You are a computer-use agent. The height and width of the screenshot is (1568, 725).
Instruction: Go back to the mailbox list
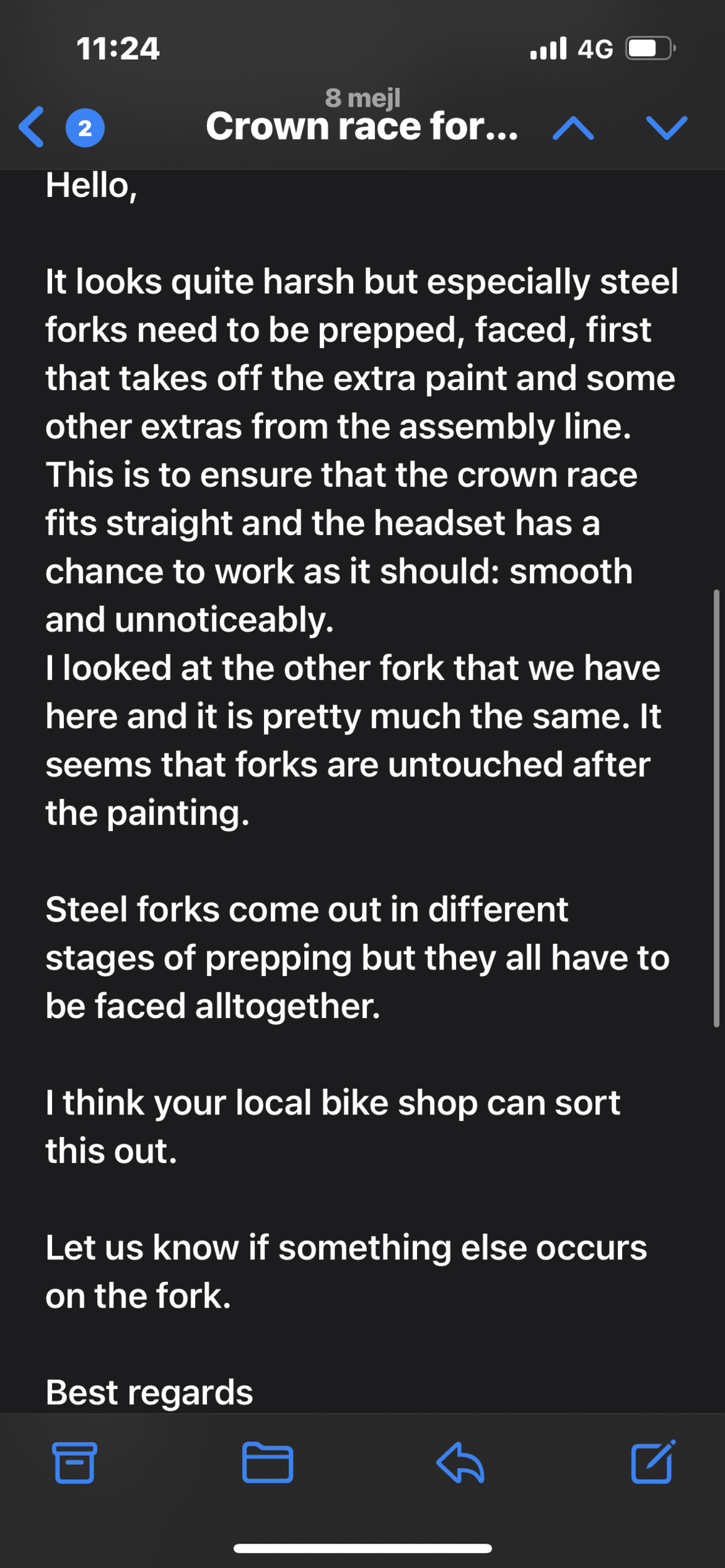33,127
